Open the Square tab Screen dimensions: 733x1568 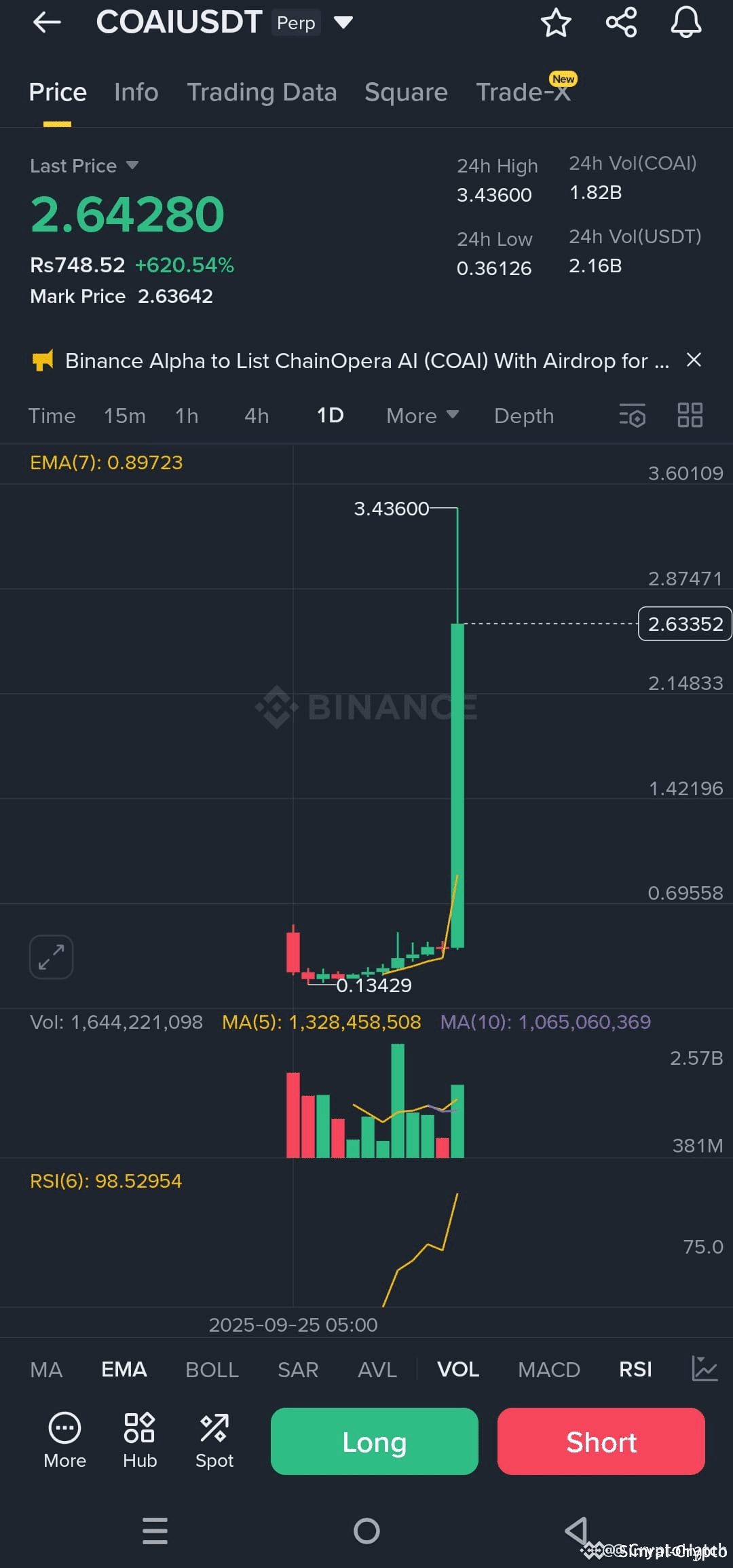(x=406, y=92)
